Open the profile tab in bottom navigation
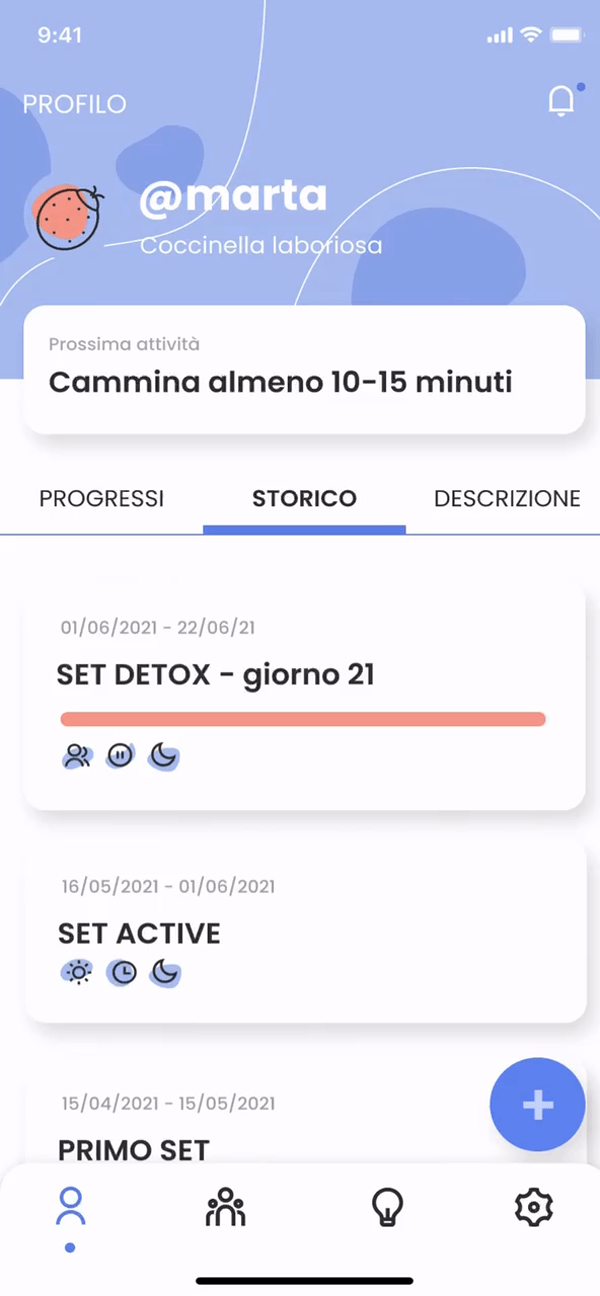The image size is (600, 1296). tap(70, 1208)
